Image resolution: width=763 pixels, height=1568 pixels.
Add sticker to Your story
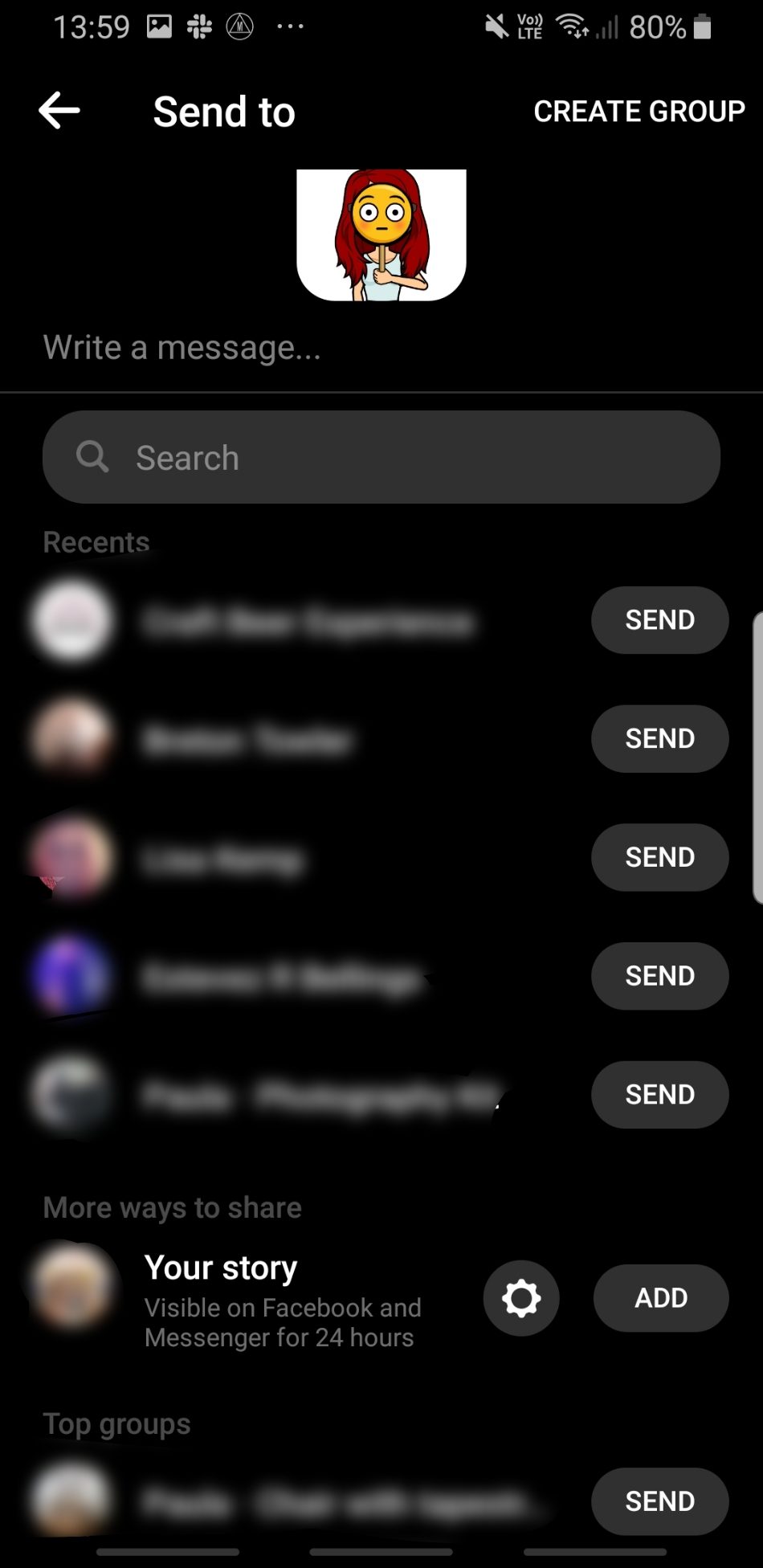[x=661, y=1298]
